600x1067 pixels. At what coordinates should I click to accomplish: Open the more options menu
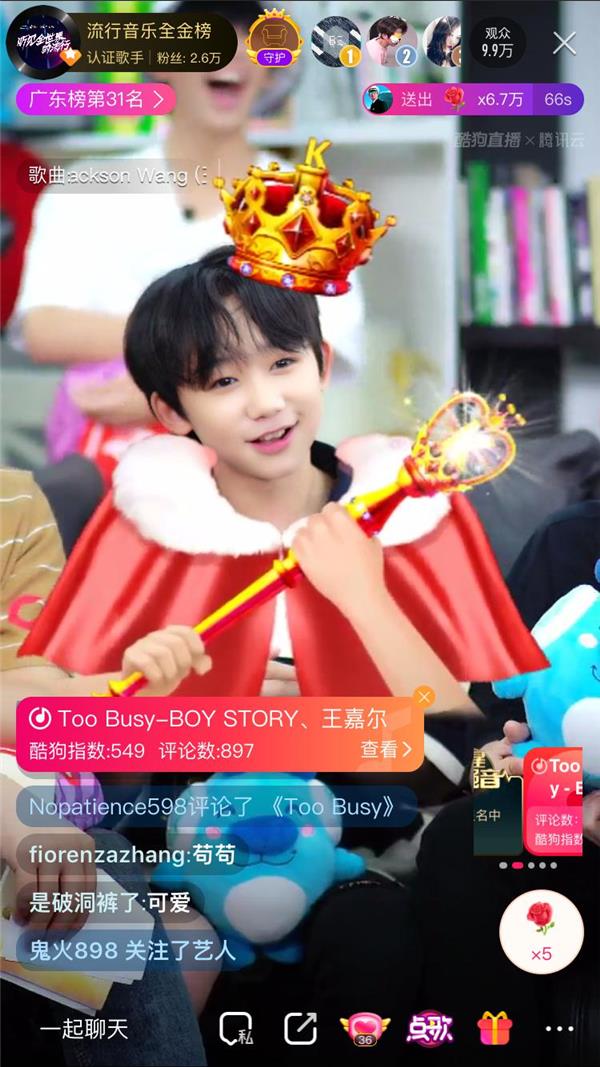pyautogui.click(x=559, y=1029)
